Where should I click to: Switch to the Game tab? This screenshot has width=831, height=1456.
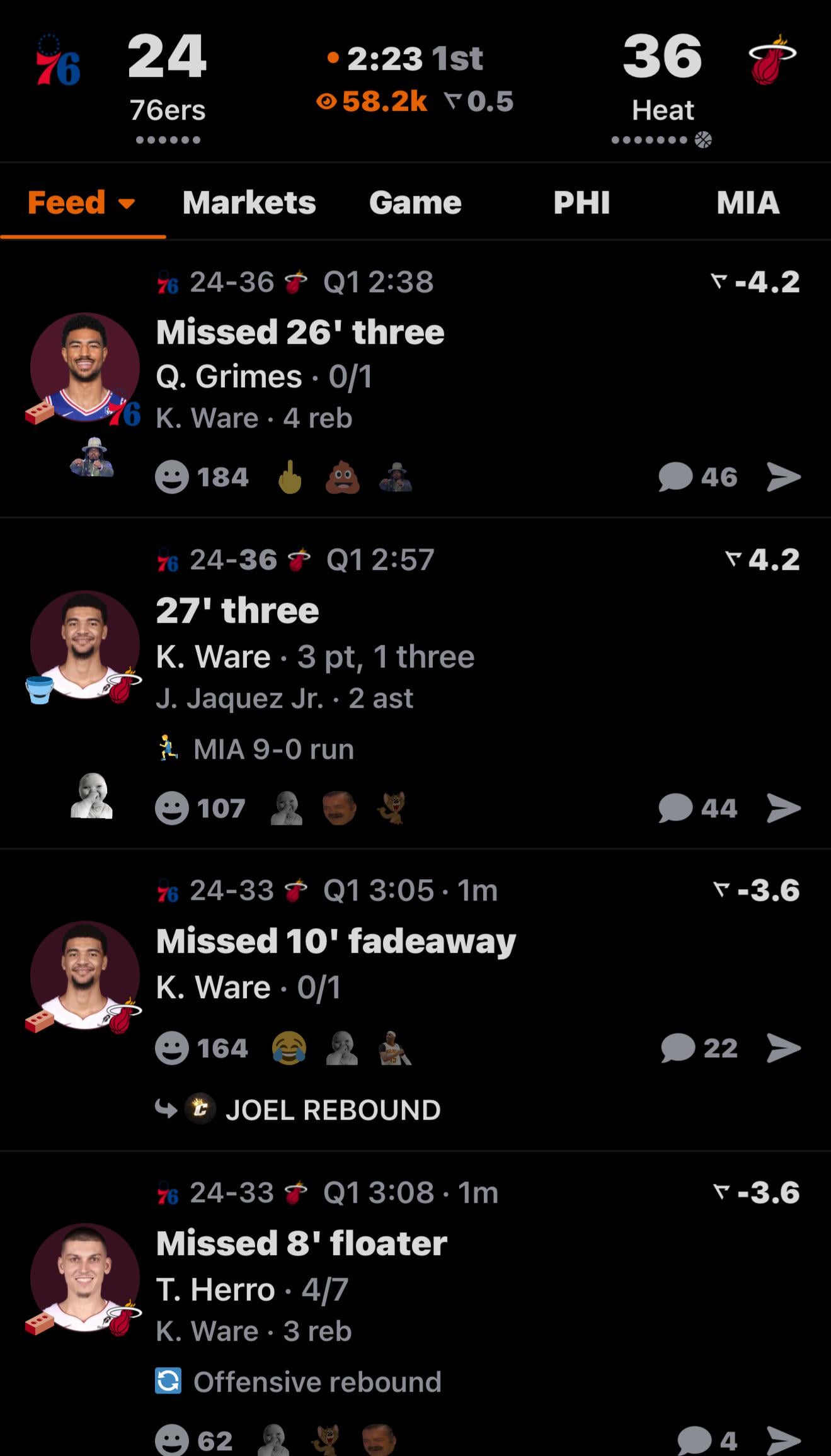click(415, 203)
